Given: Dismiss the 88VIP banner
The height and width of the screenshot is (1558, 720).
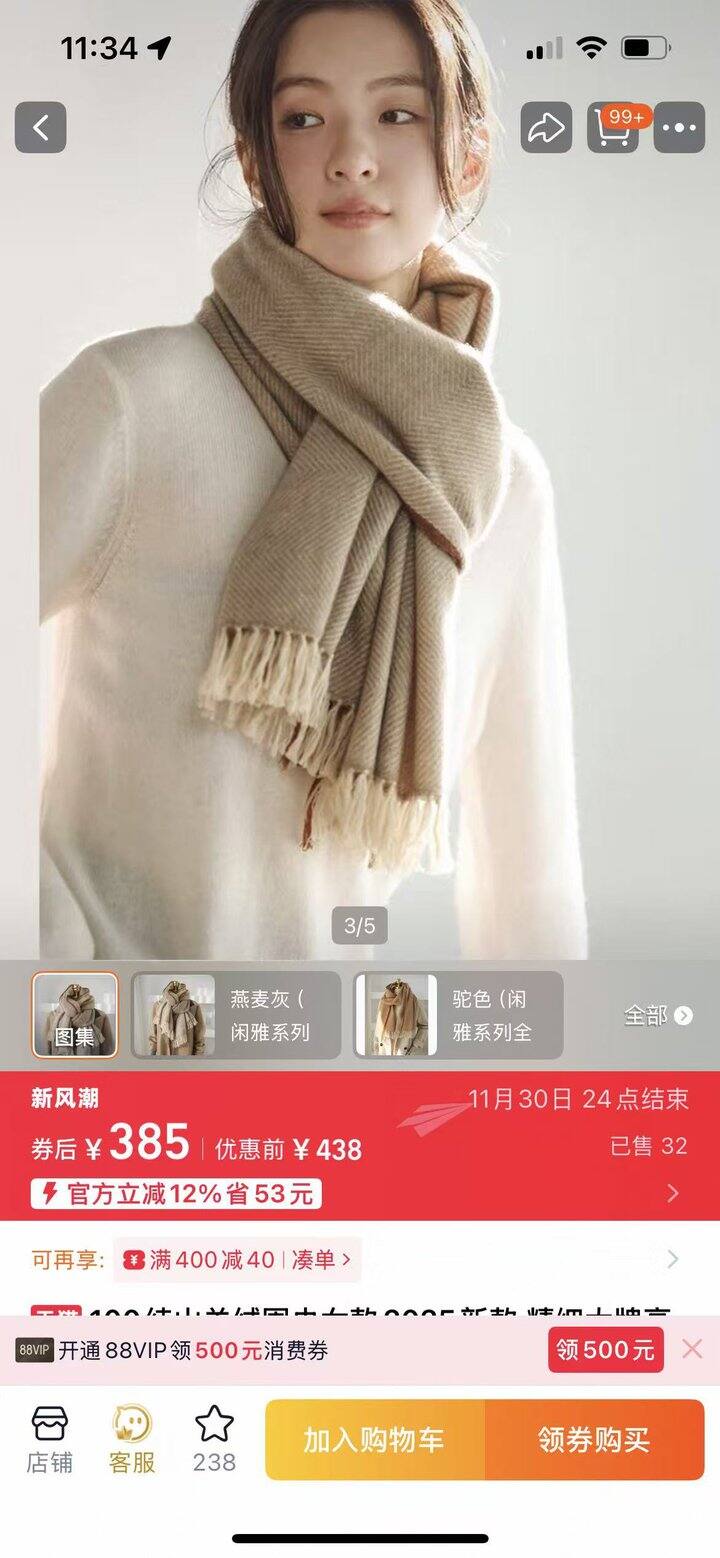Looking at the screenshot, I should point(692,1349).
